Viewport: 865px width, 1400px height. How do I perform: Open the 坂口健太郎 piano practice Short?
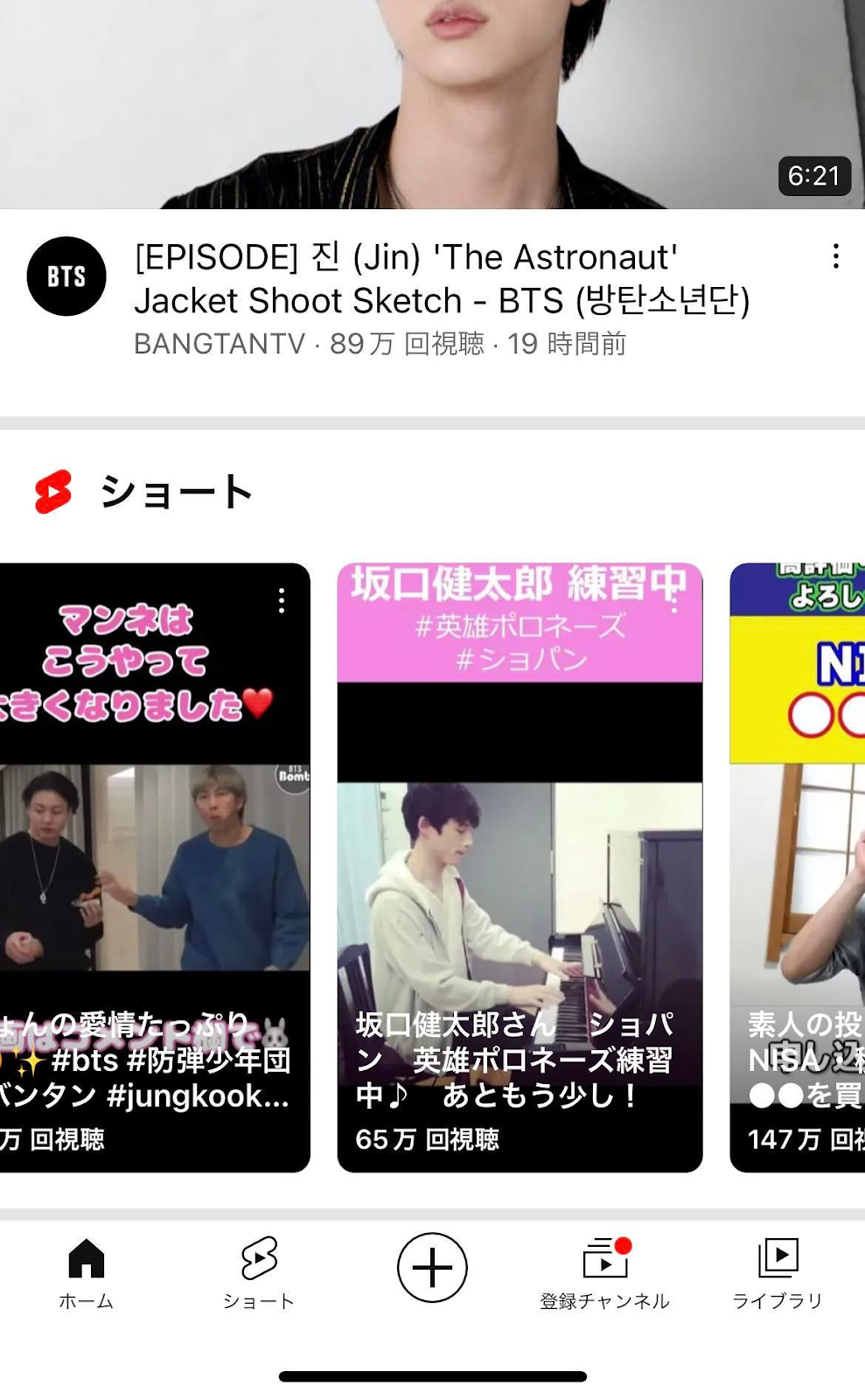(x=520, y=866)
